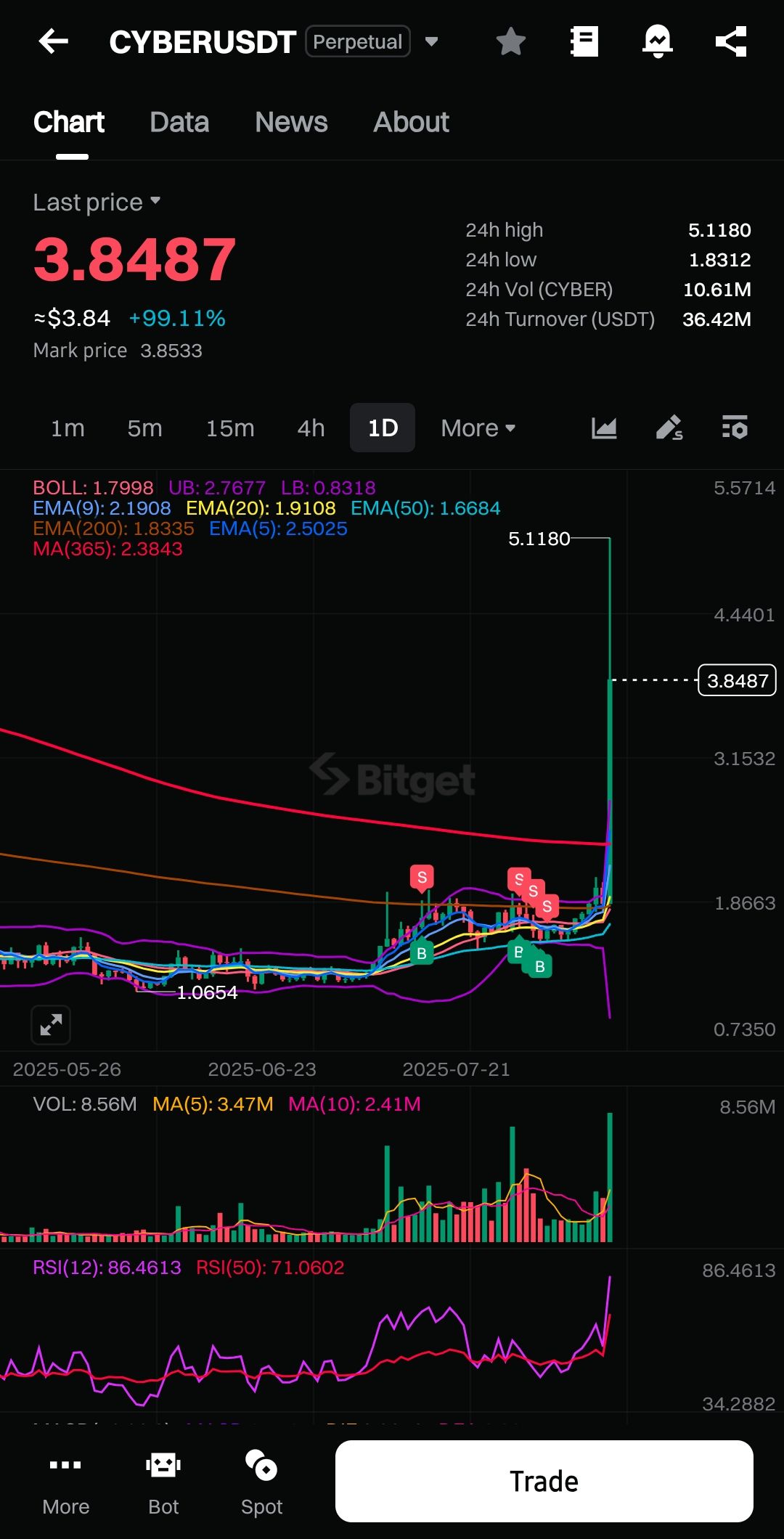Switch to the News tab

pyautogui.click(x=291, y=122)
